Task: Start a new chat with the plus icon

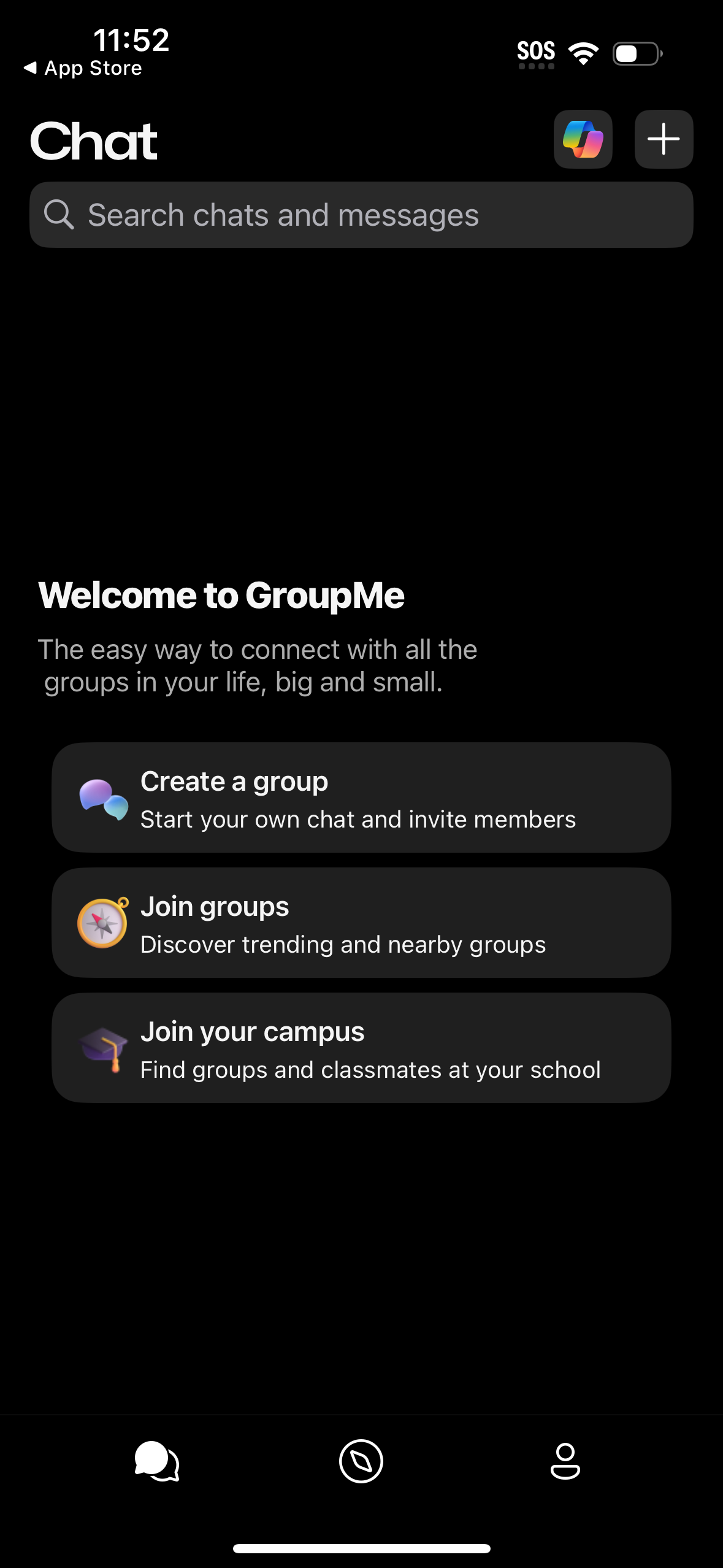Action: [664, 140]
